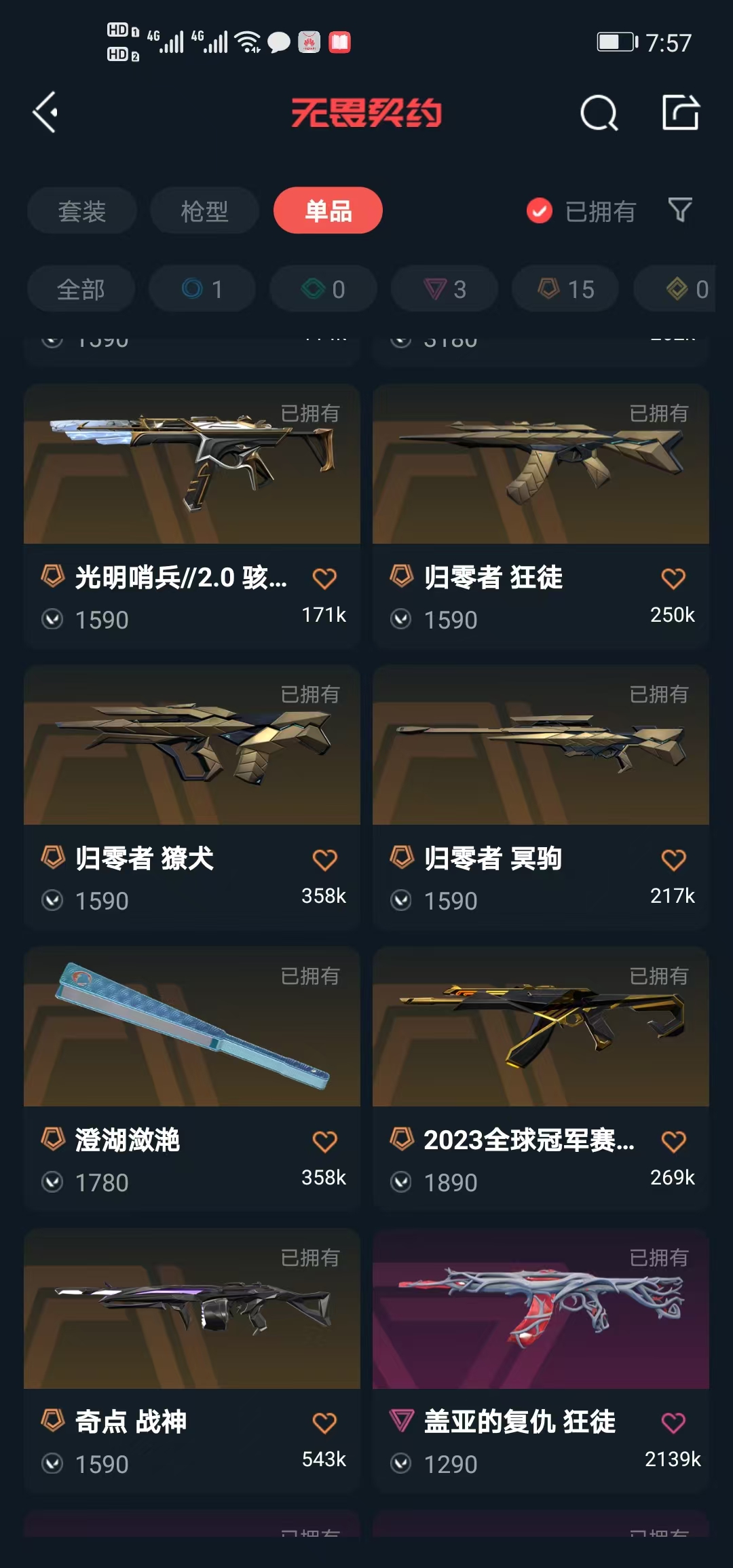Open search with the magnifier icon
The image size is (733, 1568).
click(599, 113)
